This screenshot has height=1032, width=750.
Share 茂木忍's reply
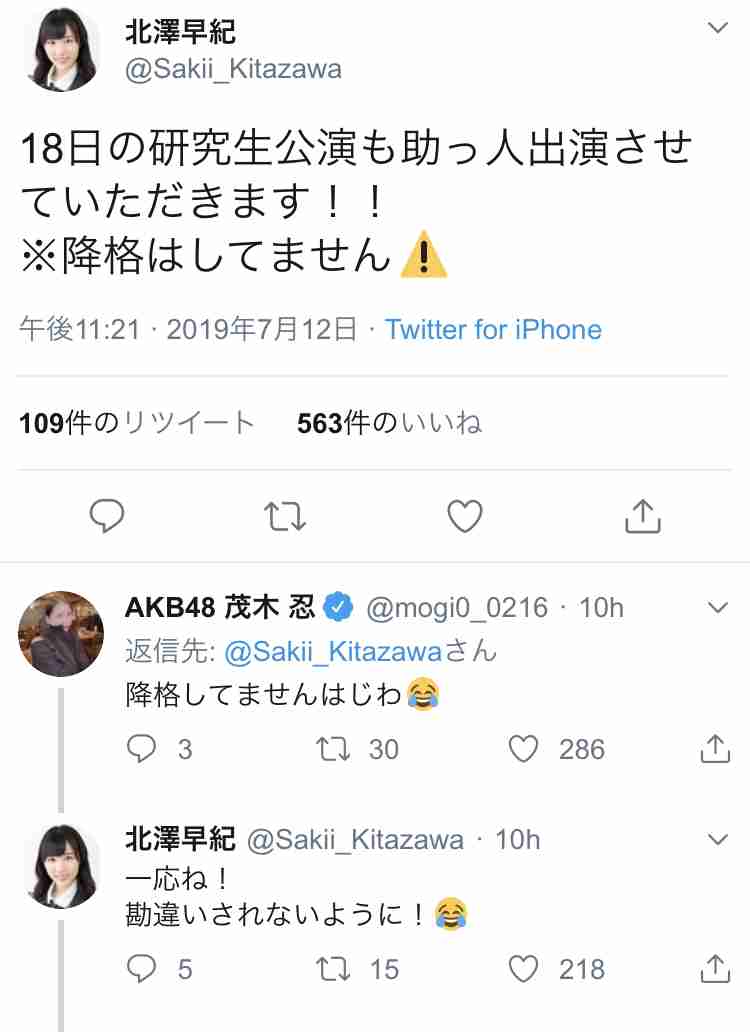[x=714, y=748]
